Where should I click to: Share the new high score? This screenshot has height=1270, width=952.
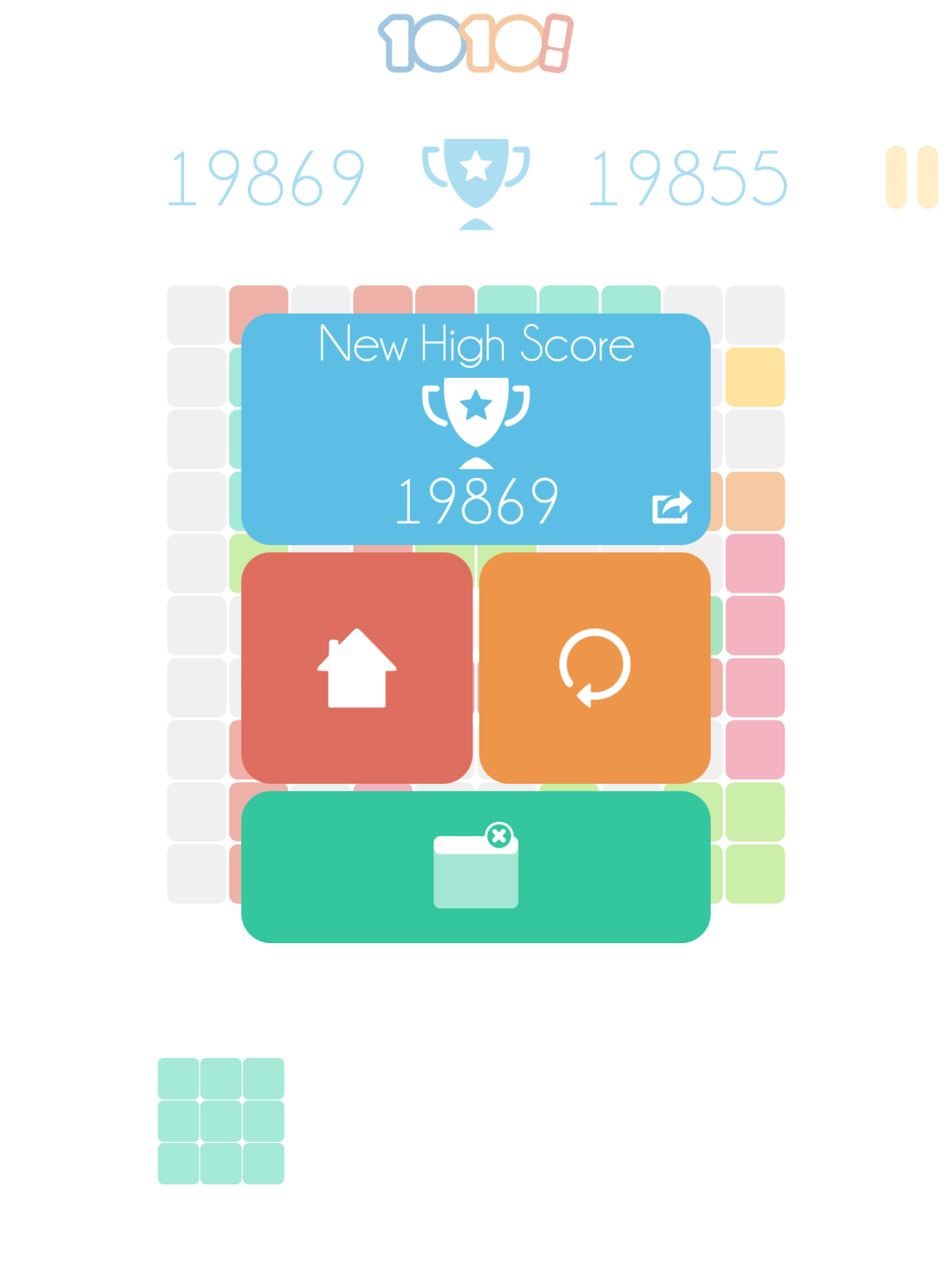672,508
